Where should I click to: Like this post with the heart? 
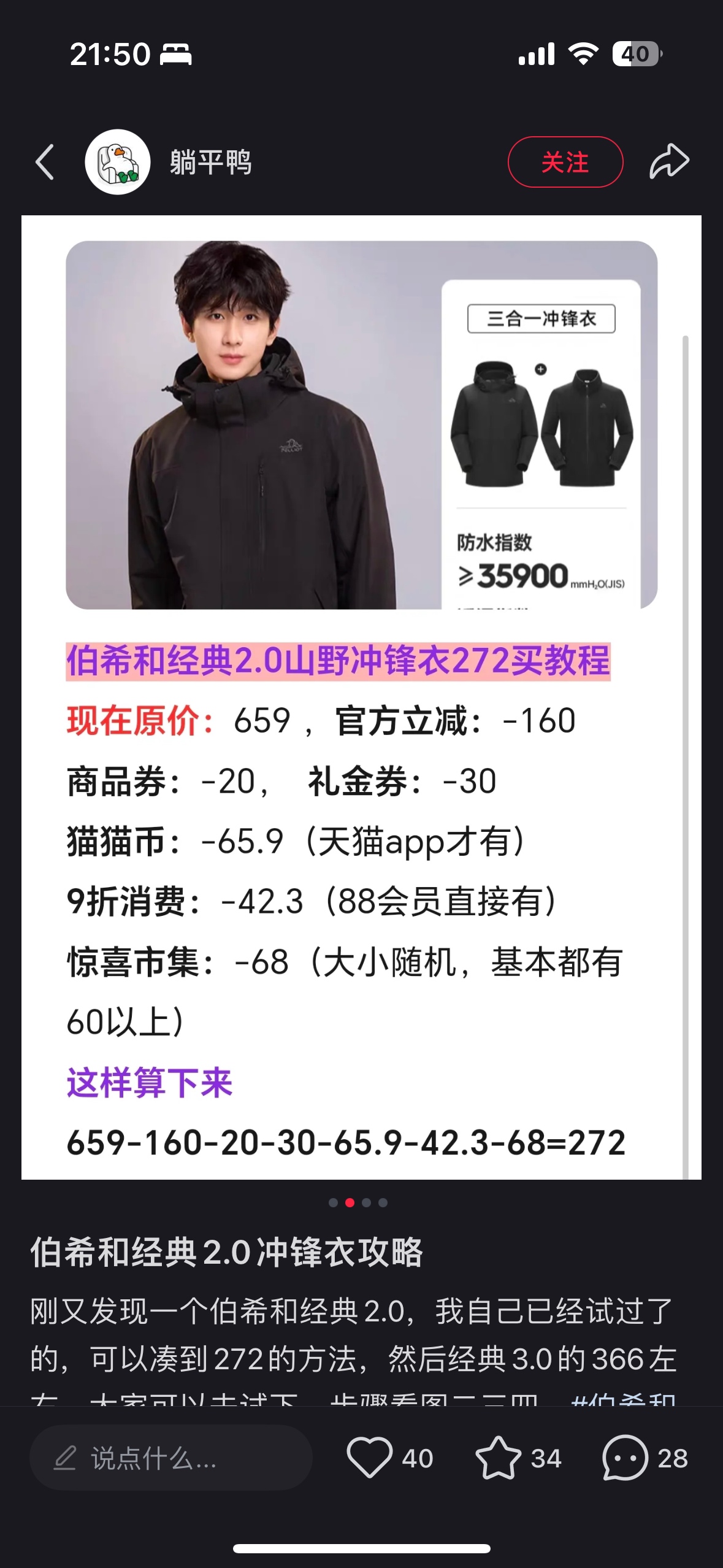point(370,1458)
